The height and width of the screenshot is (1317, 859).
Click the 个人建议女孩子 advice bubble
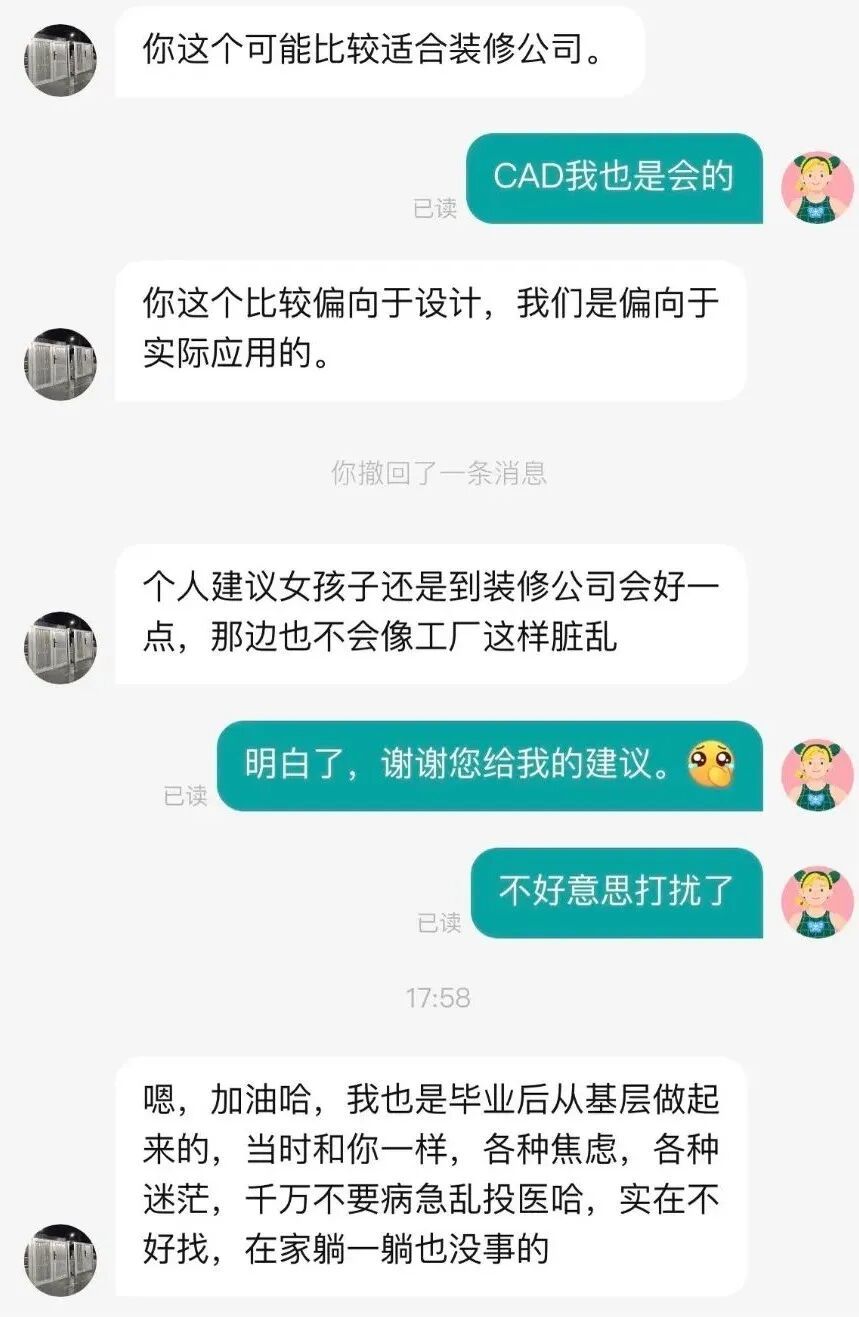coord(430,613)
